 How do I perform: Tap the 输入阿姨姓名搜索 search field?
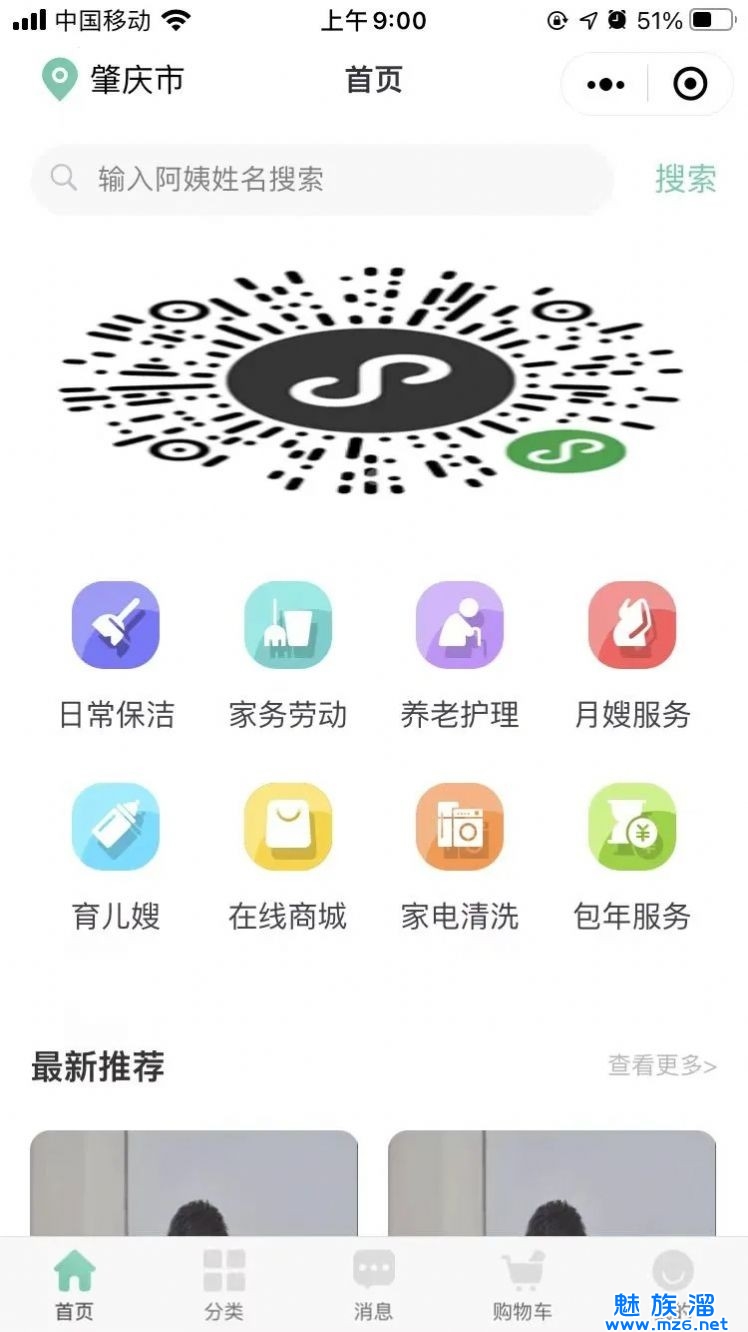point(320,180)
